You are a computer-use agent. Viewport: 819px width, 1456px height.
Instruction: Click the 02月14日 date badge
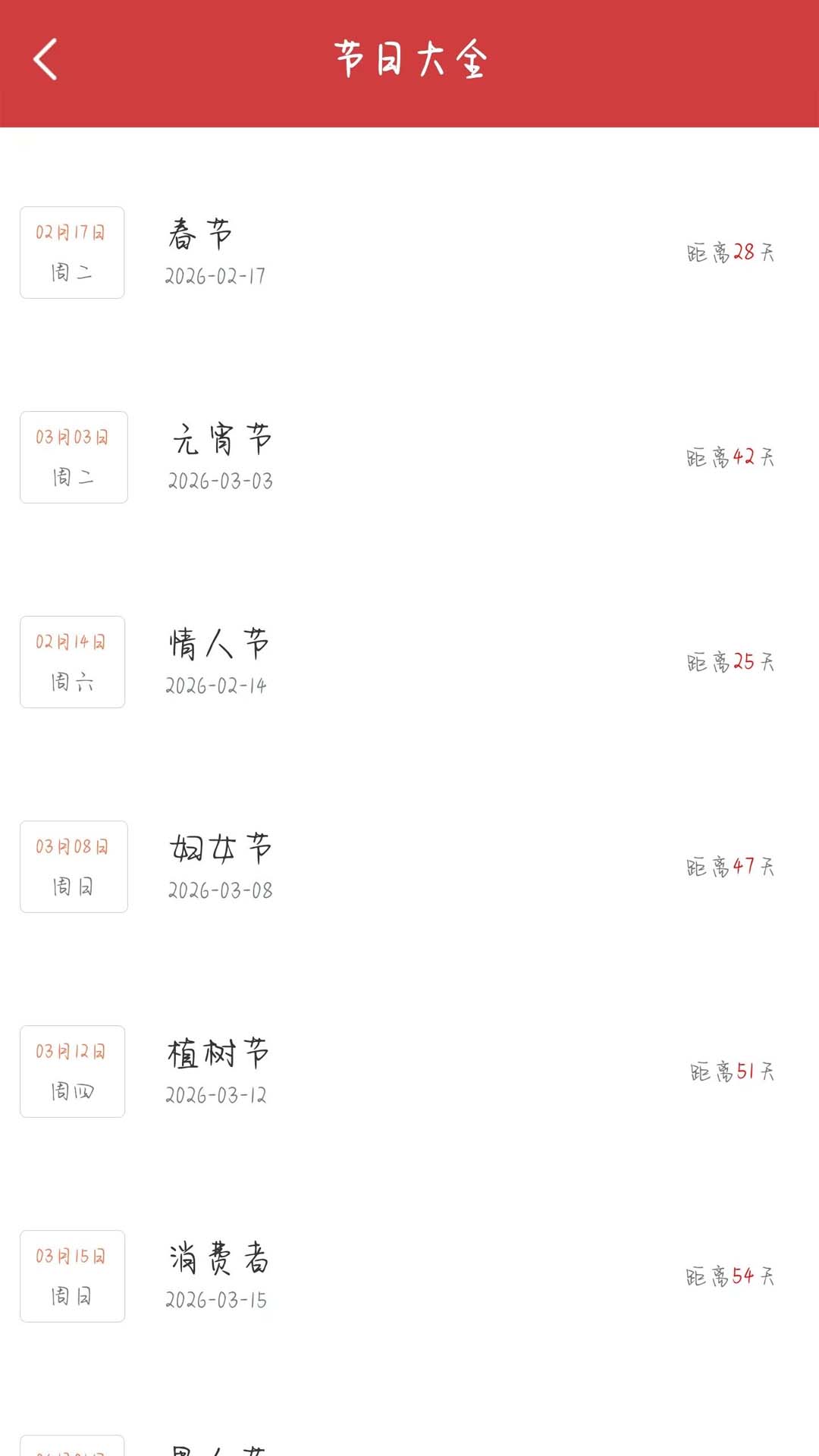point(71,661)
